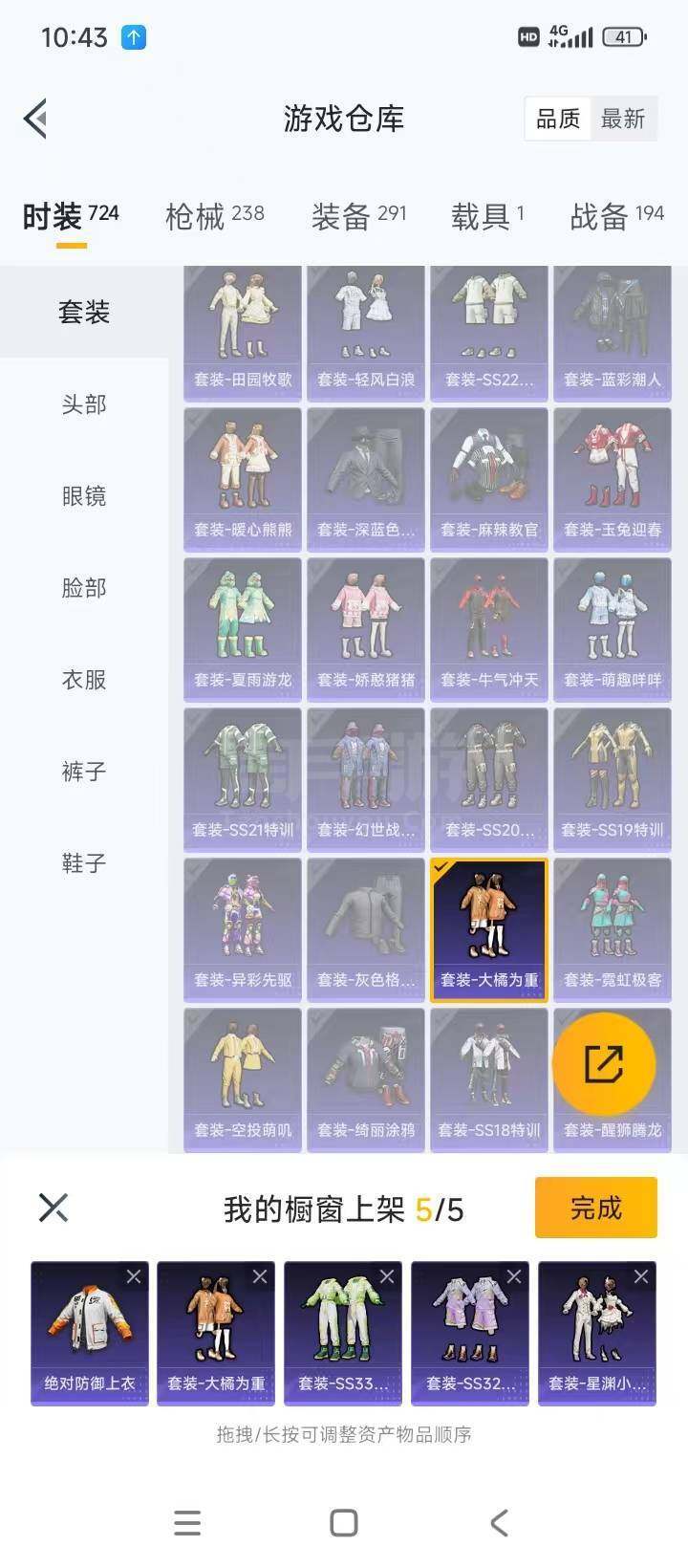
Task: Close the 我的橱窗上架 panel
Action: coord(54,1208)
